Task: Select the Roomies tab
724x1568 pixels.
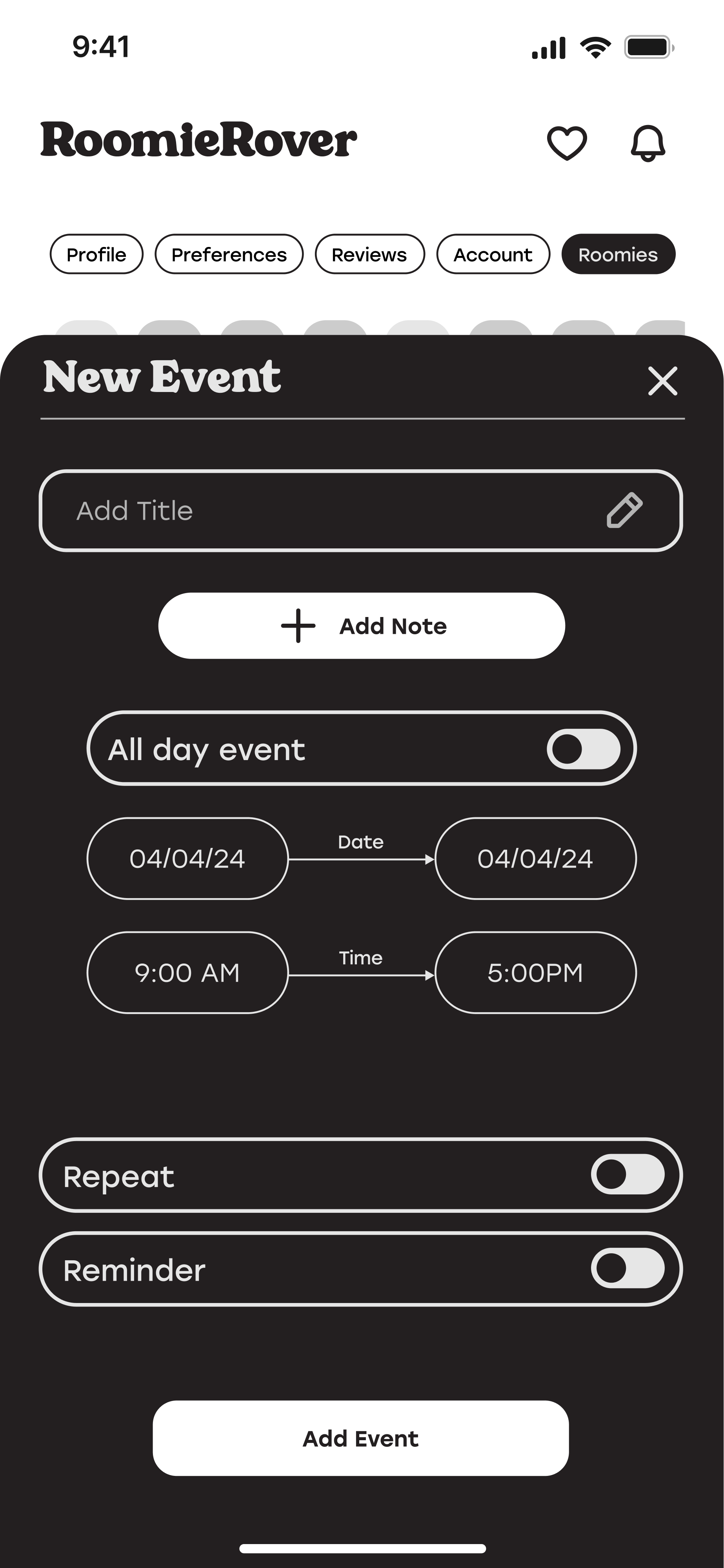Action: click(618, 254)
